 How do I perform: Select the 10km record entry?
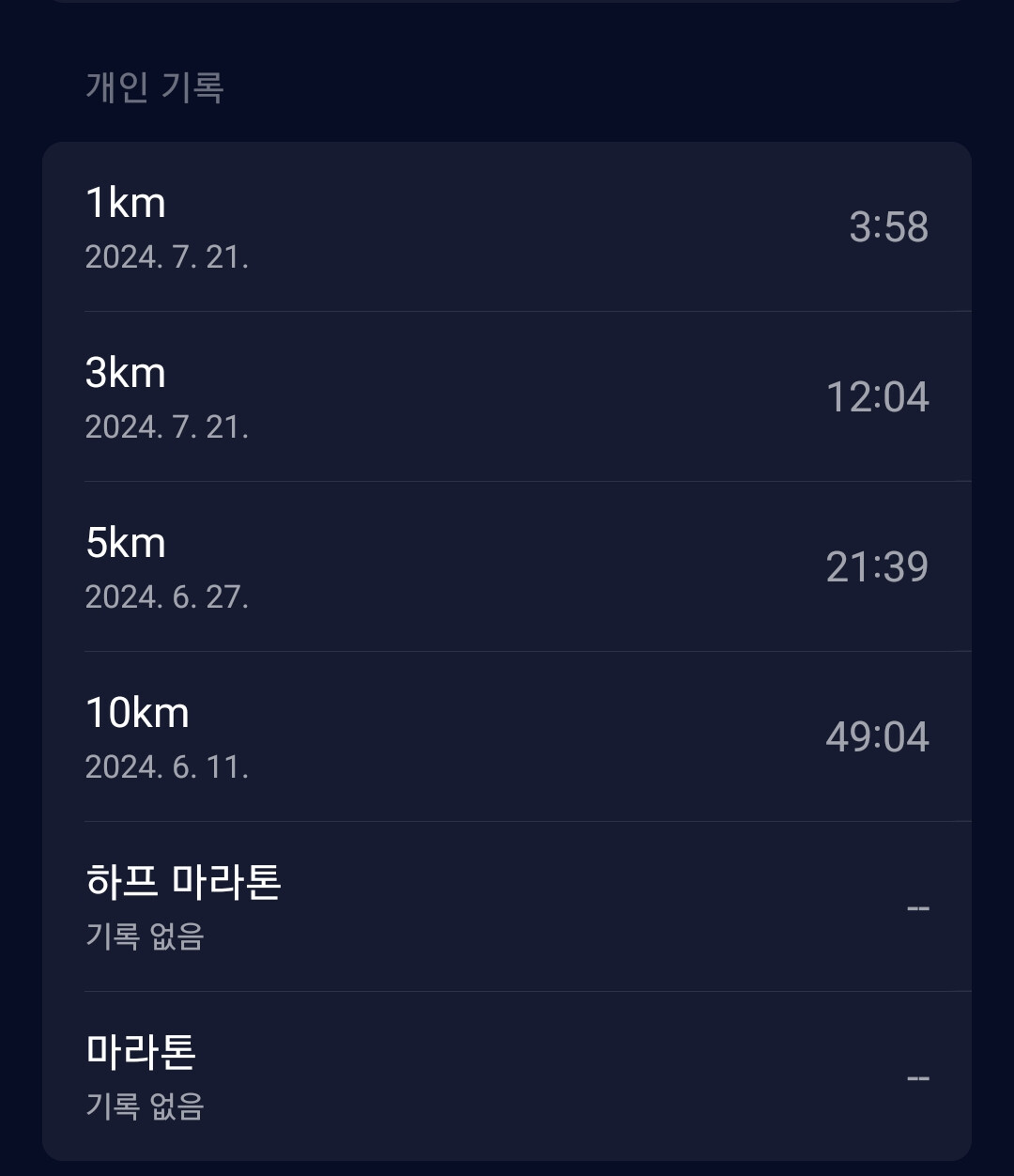(507, 737)
